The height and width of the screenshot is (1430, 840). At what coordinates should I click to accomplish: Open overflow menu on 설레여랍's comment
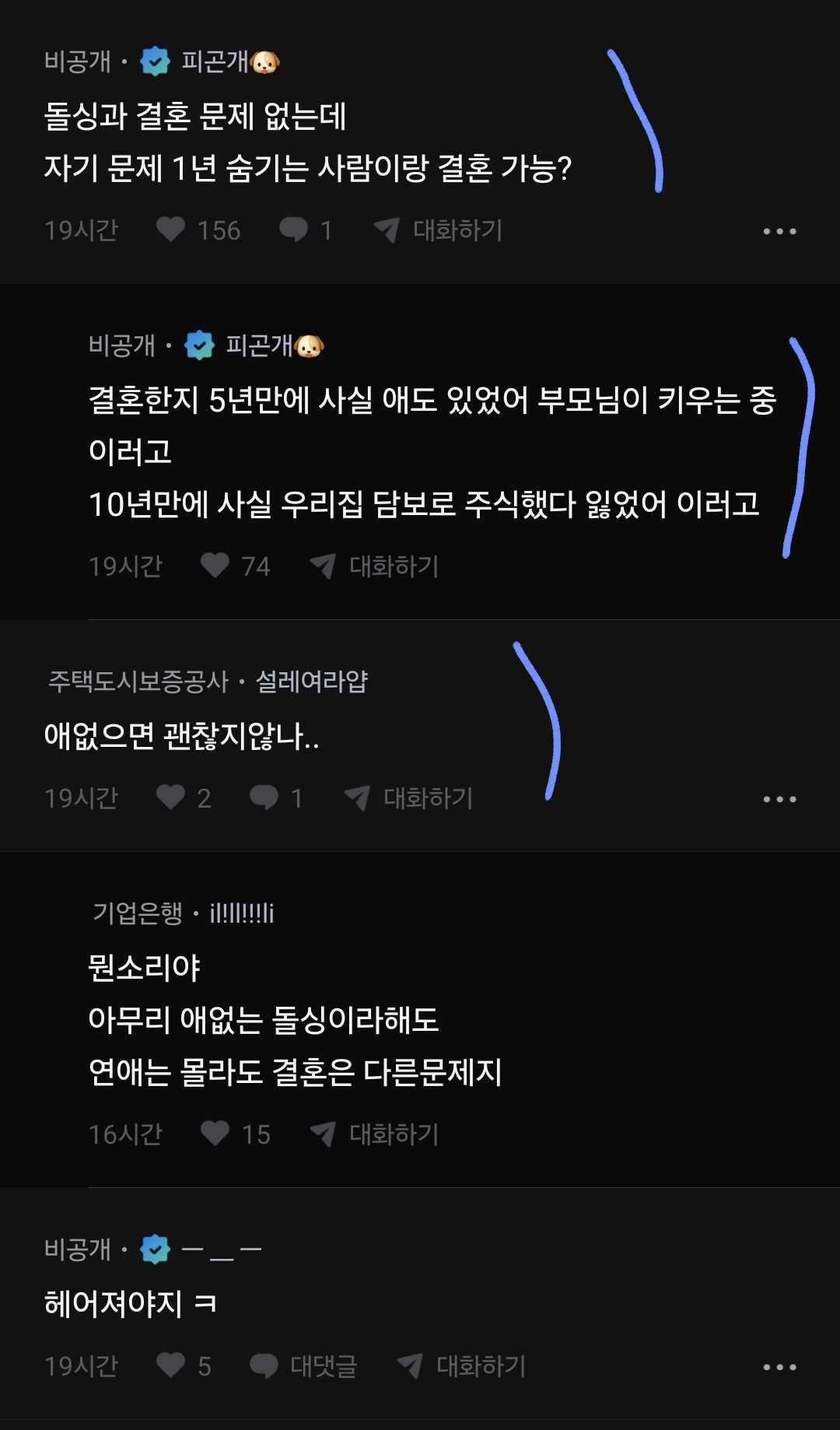click(779, 799)
